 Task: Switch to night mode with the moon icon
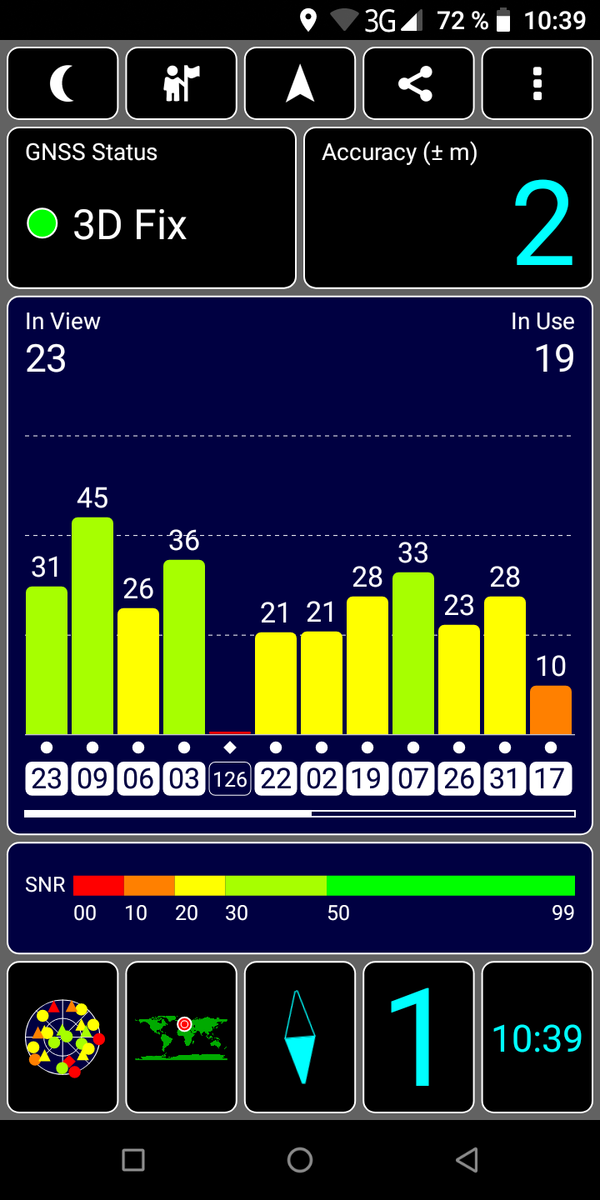pyautogui.click(x=63, y=84)
